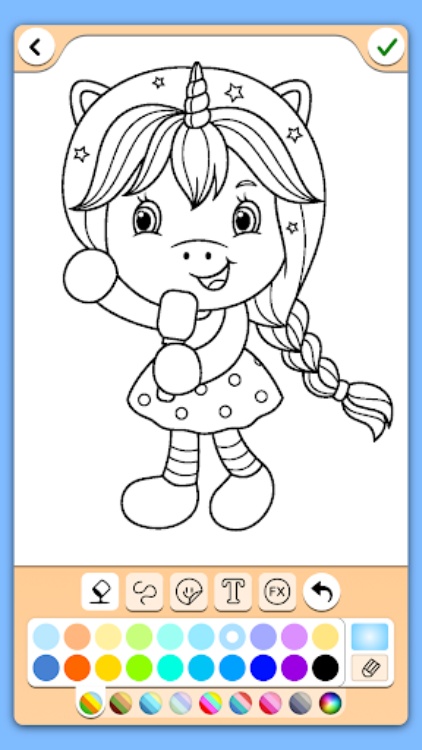
Task: Choose the bright purple color
Action: [x=294, y=668]
